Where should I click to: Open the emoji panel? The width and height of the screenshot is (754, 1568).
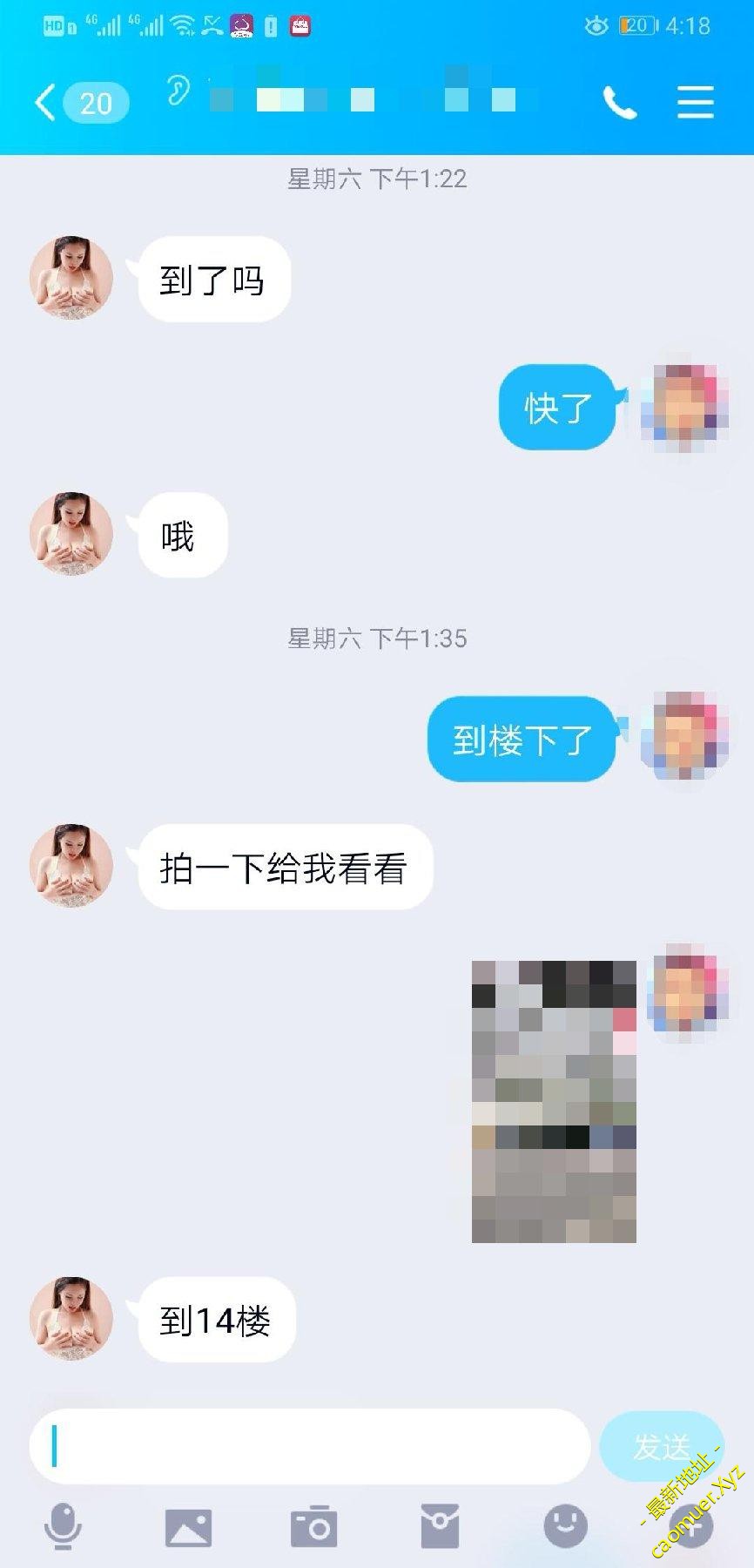point(565,1526)
